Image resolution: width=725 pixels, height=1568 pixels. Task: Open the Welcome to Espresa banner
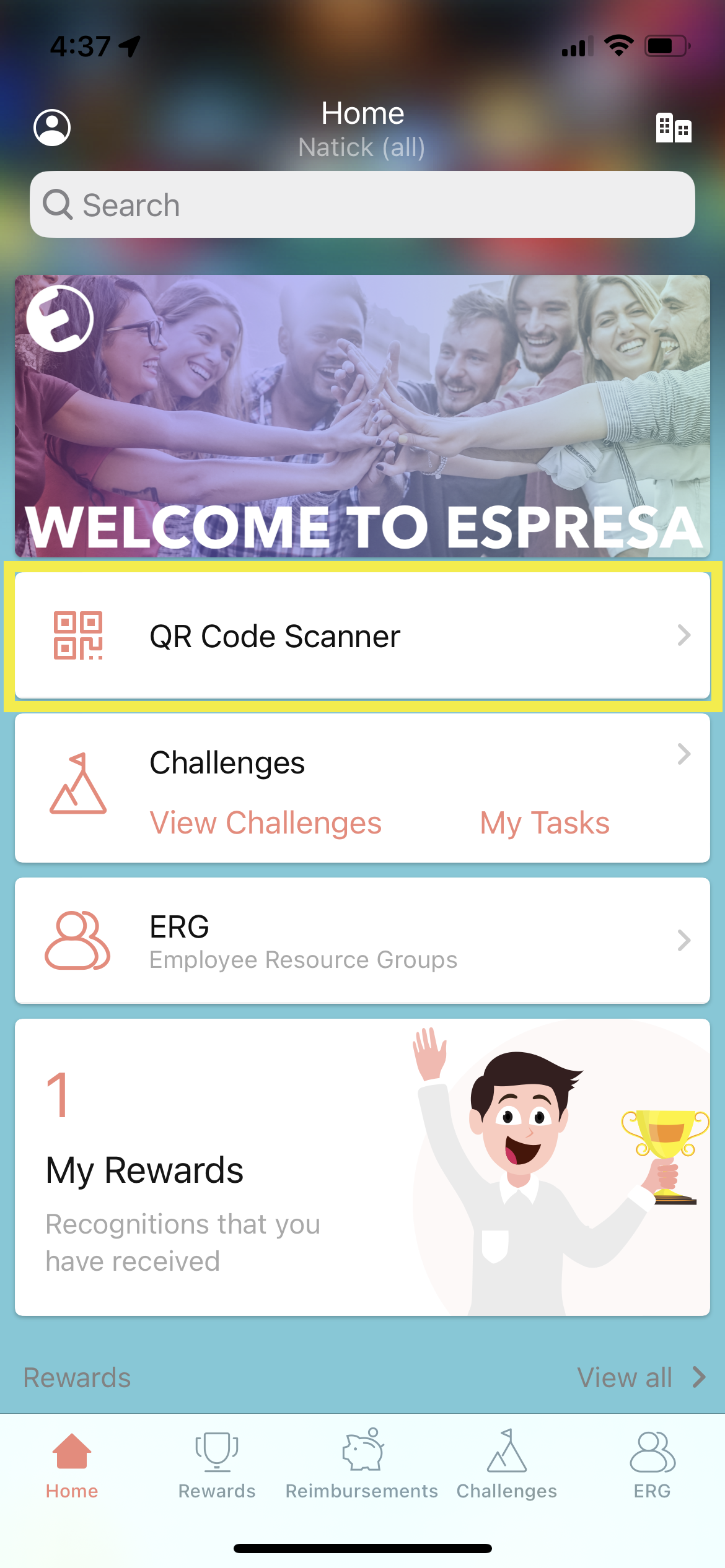(x=362, y=416)
